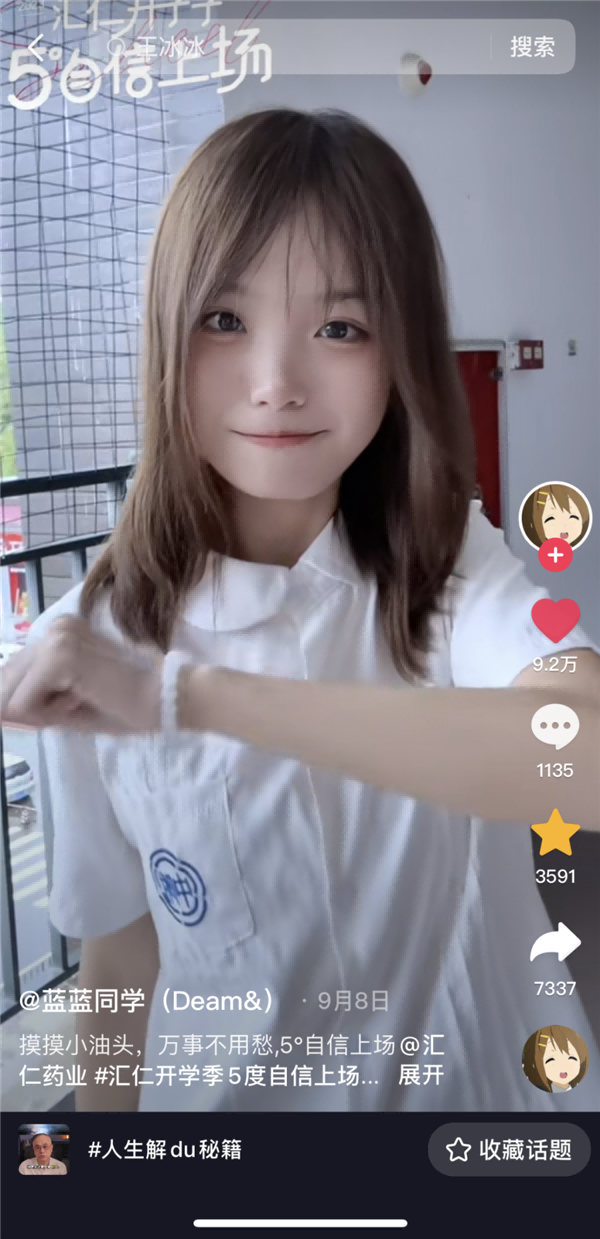600x1239 pixels.
Task: Tap 收藏话题 to save the topic
Action: coord(509,1150)
